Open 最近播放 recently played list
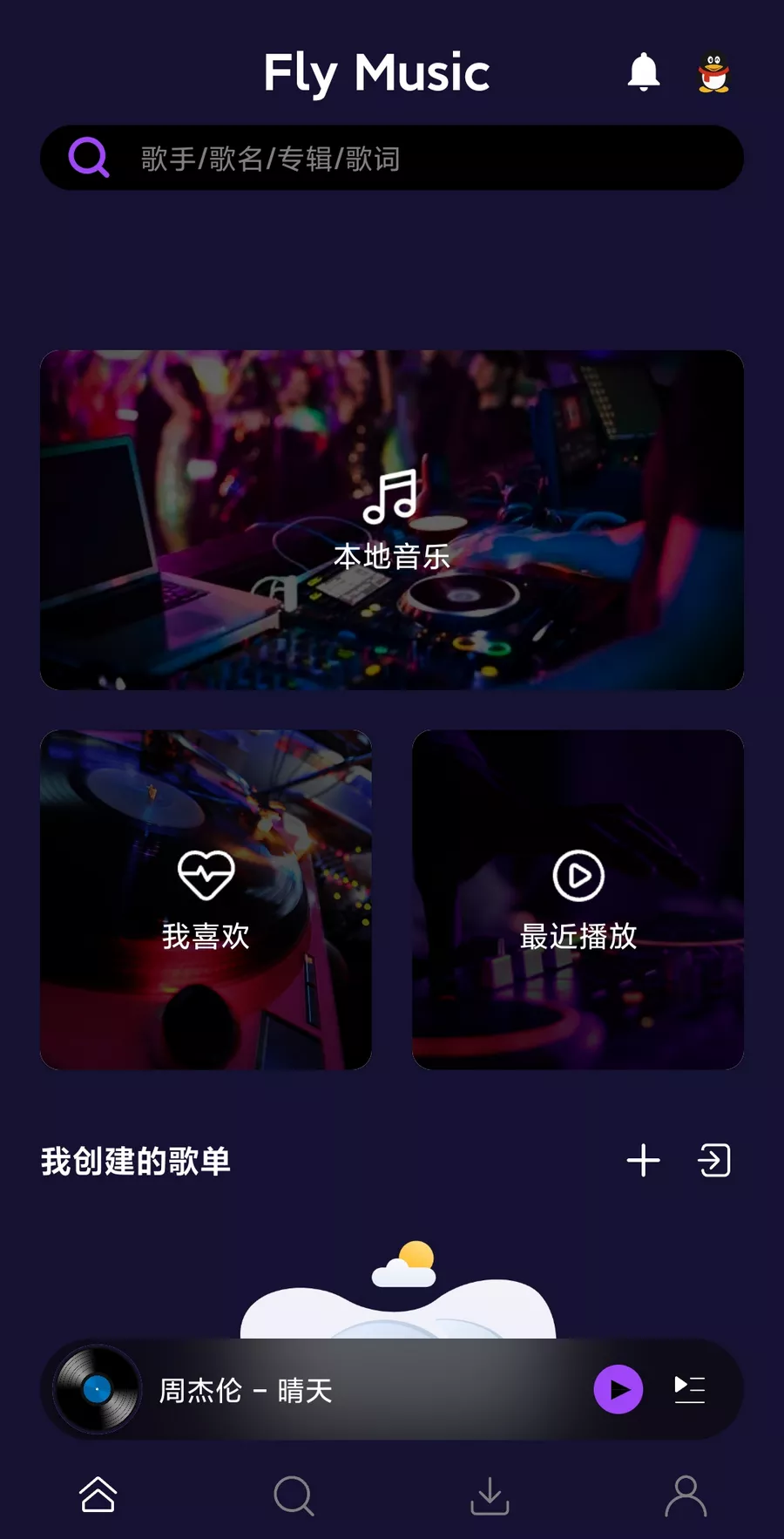 pos(578,899)
